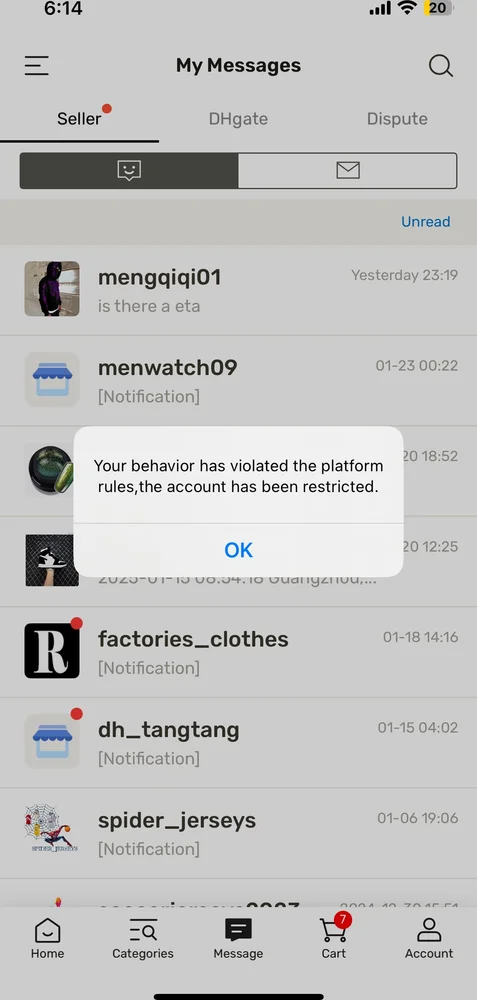The image size is (477, 1000).
Task: Filter messages by Unread
Action: click(x=425, y=221)
